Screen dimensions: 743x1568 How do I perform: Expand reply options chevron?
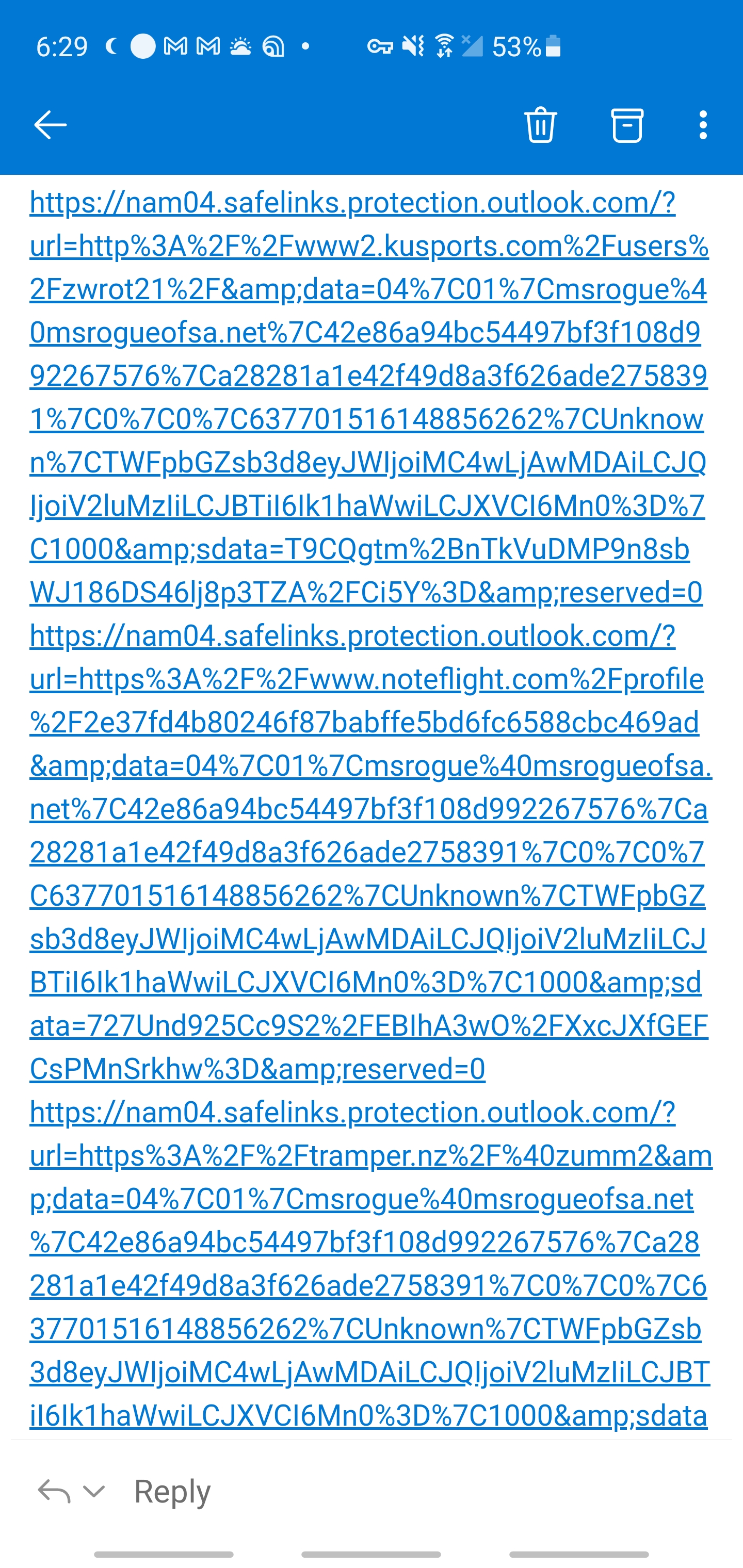94,1491
